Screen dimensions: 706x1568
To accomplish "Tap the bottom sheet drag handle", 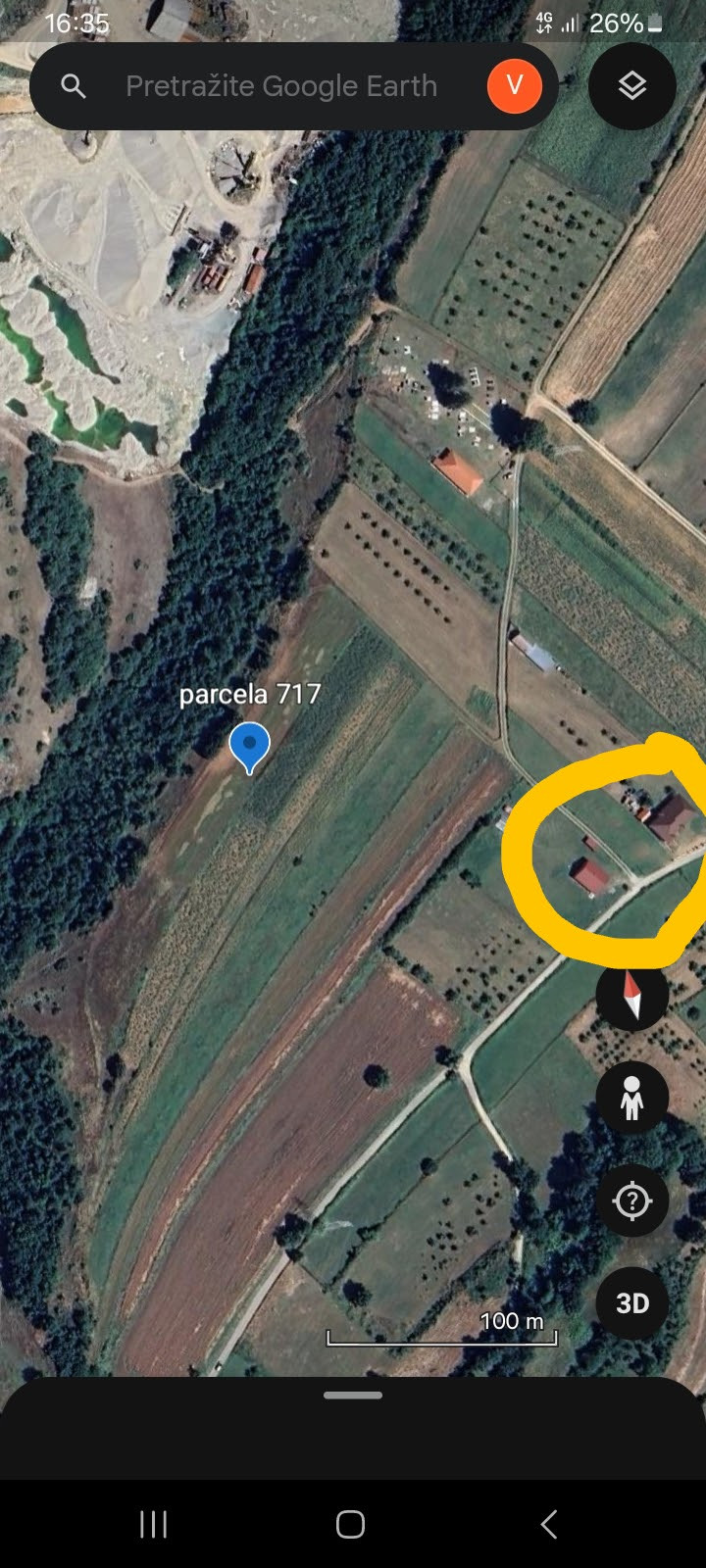I will tap(353, 1395).
